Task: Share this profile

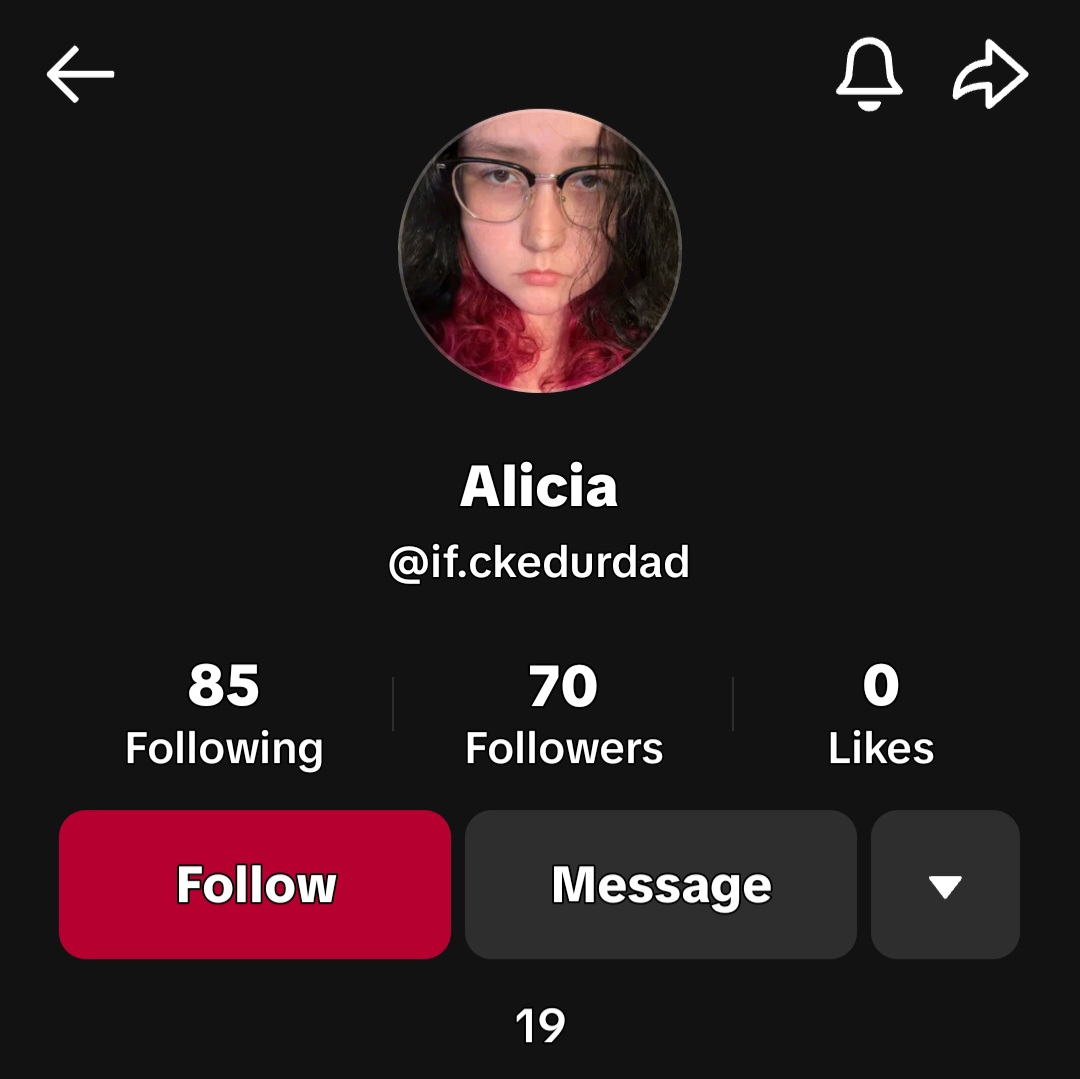Action: pos(990,75)
